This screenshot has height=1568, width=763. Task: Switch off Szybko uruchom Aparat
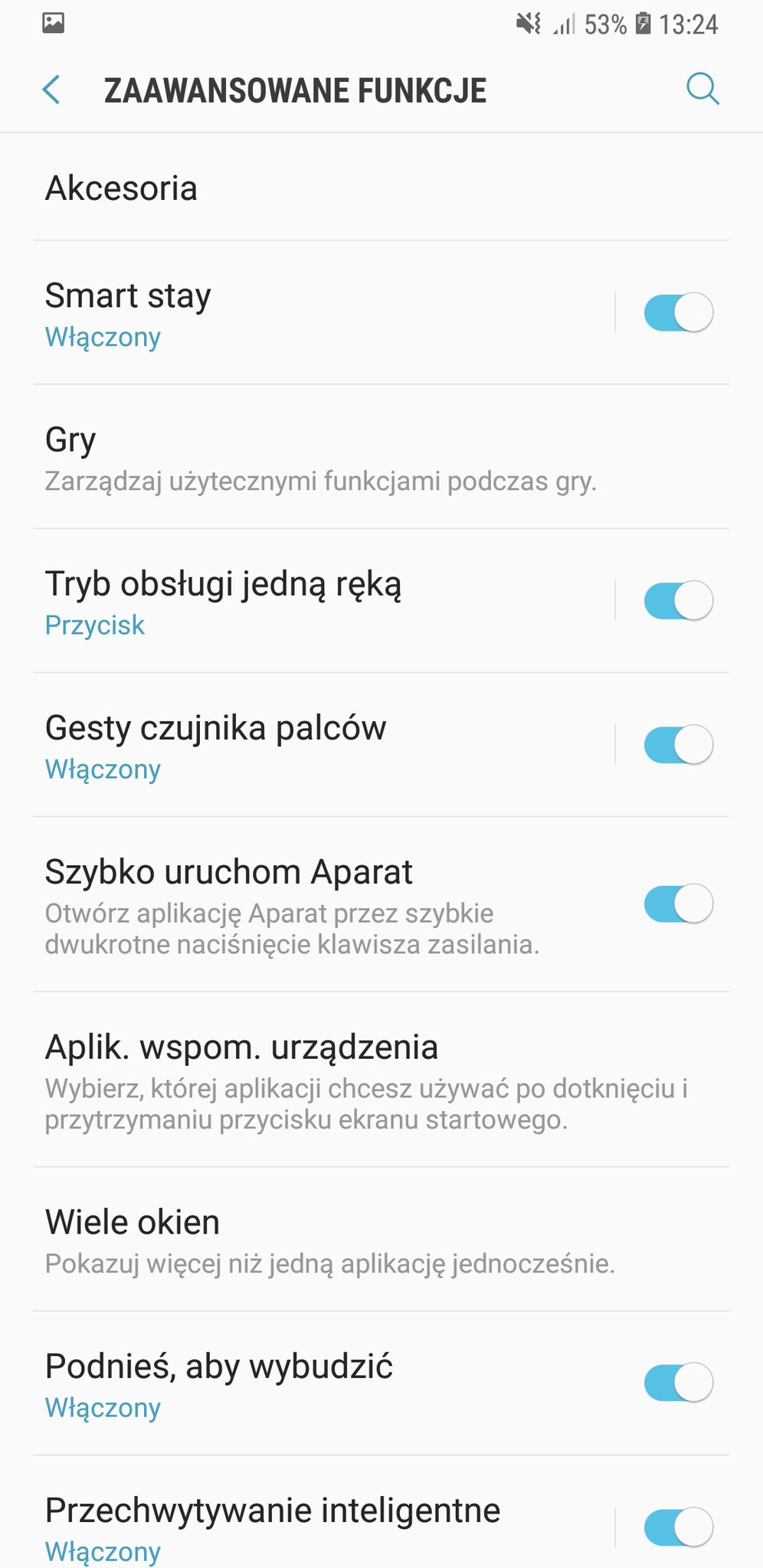tap(678, 903)
